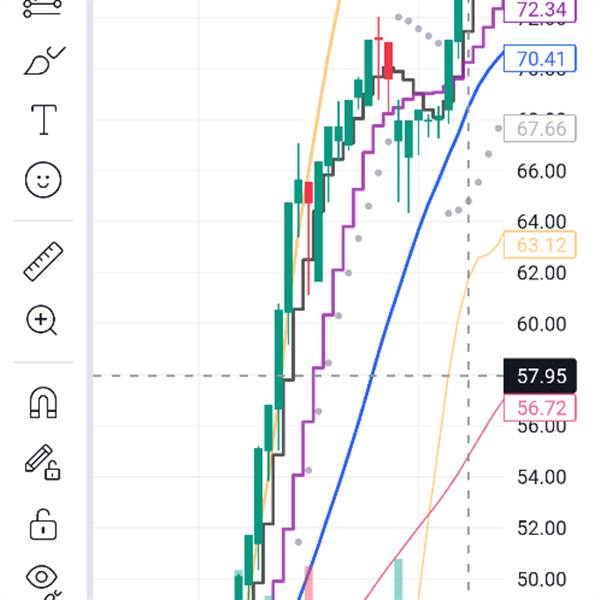
Task: Toggle stay in drawing mode pencil
Action: (x=42, y=462)
